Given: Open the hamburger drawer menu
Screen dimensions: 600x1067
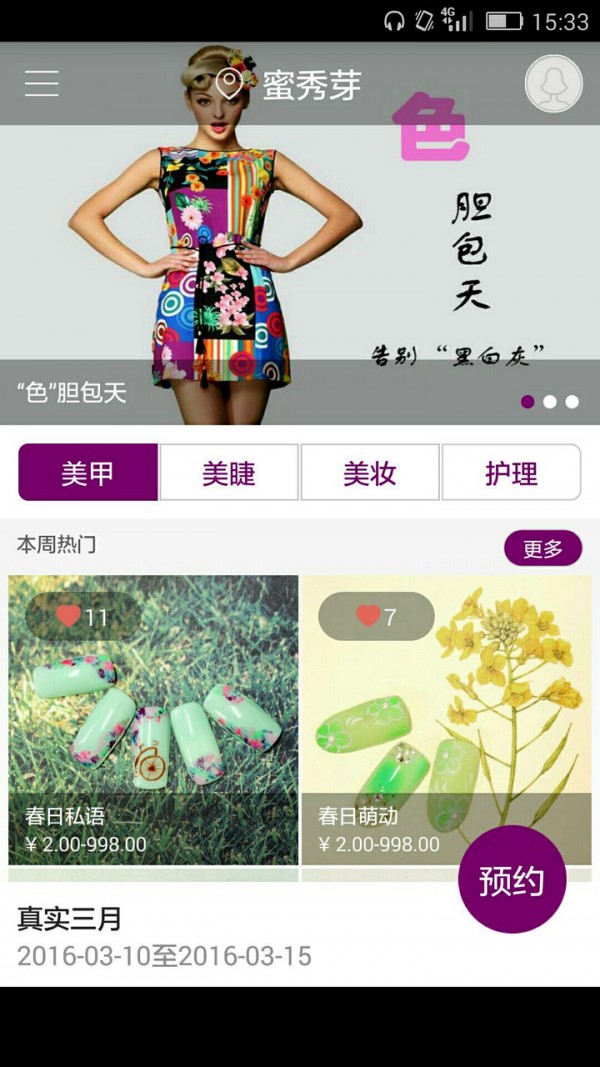Looking at the screenshot, I should (x=42, y=83).
